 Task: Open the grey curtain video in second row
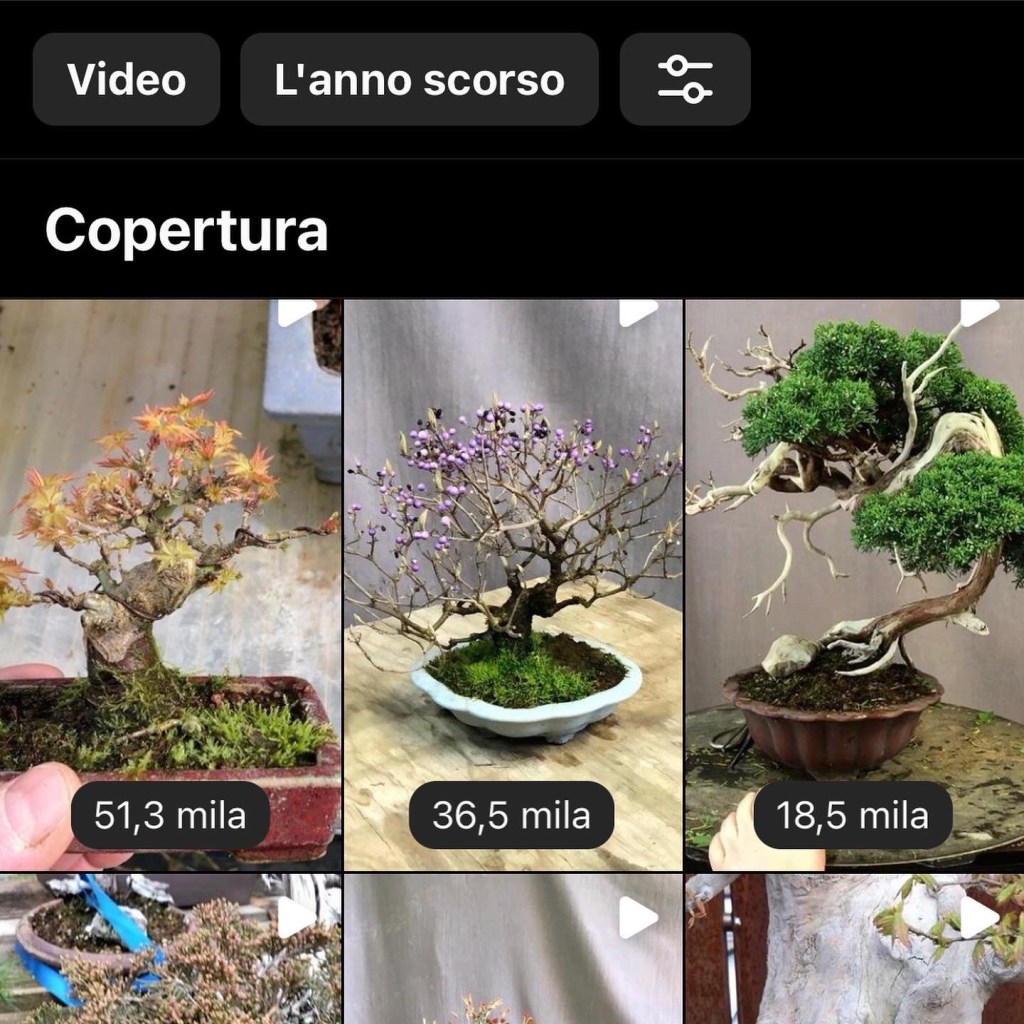click(x=512, y=950)
